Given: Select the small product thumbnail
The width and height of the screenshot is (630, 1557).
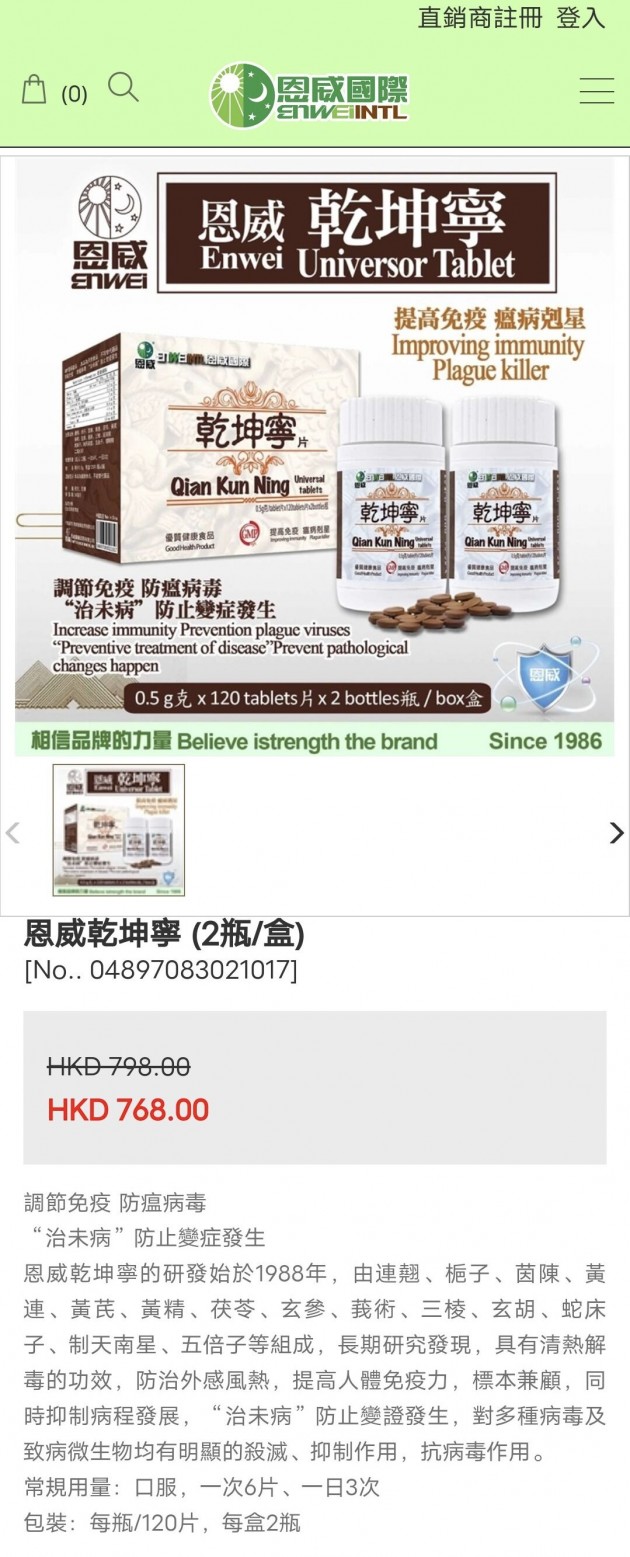Looking at the screenshot, I should click(x=119, y=830).
